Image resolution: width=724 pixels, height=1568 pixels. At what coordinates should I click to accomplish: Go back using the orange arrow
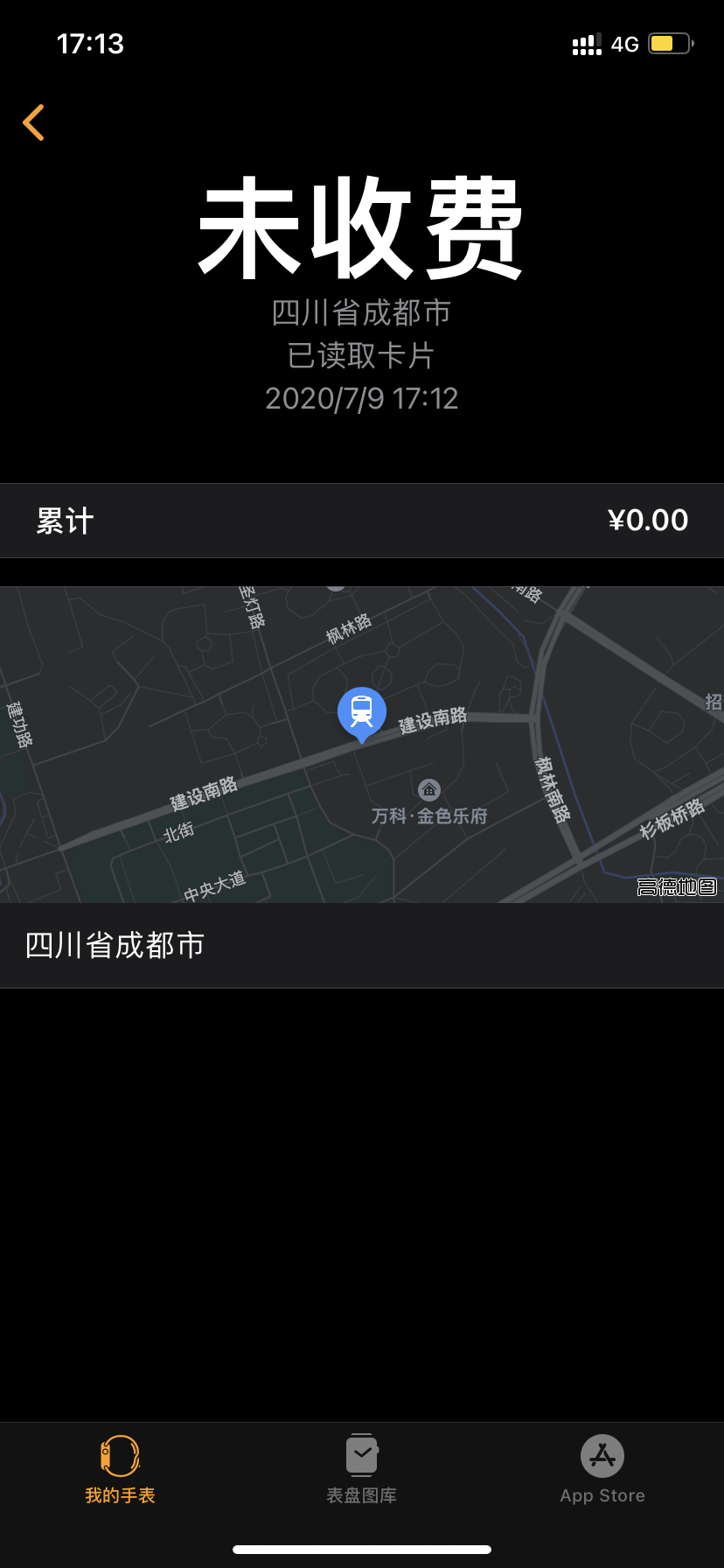34,122
